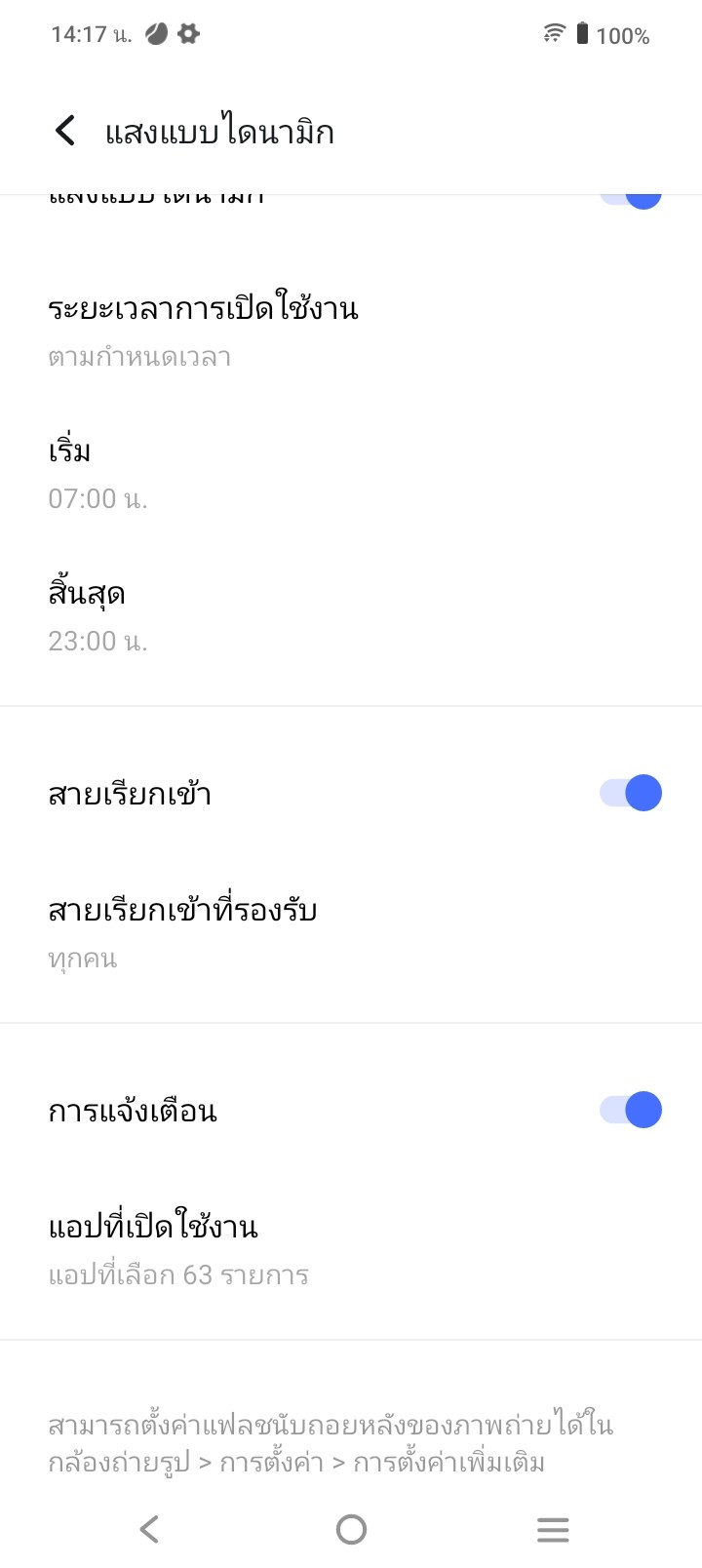Go back from แสงแบบไดนามิก screen
The width and height of the screenshot is (702, 1568).
click(x=65, y=131)
